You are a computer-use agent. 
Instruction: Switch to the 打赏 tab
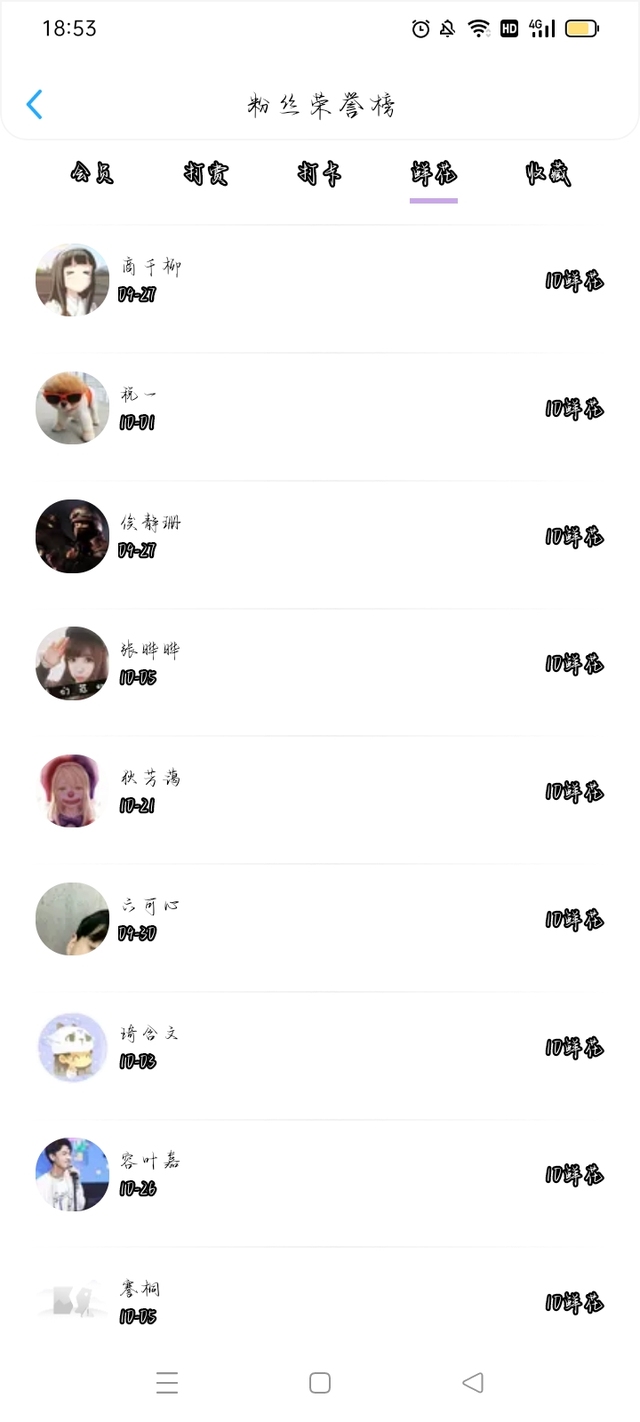pos(206,174)
